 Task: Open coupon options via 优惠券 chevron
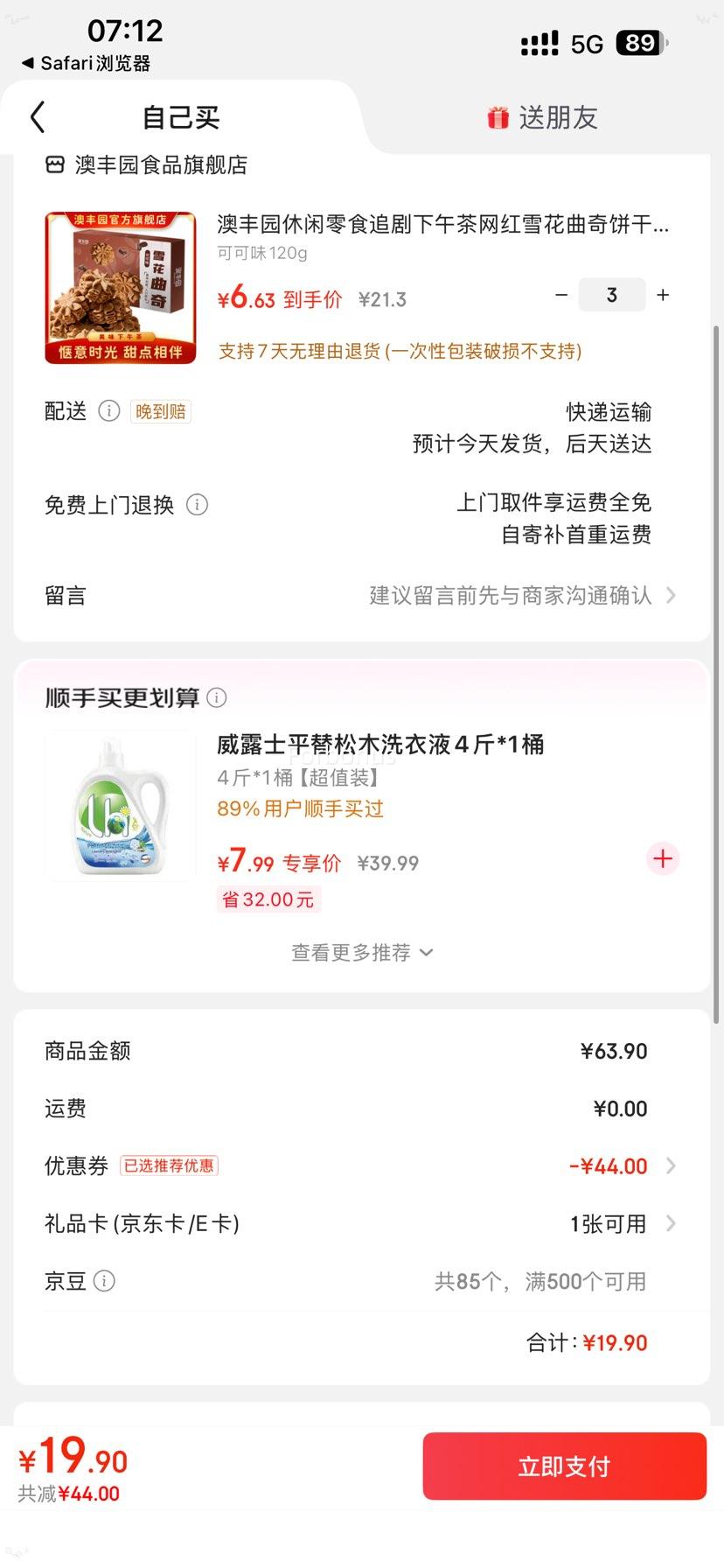[x=670, y=1165]
